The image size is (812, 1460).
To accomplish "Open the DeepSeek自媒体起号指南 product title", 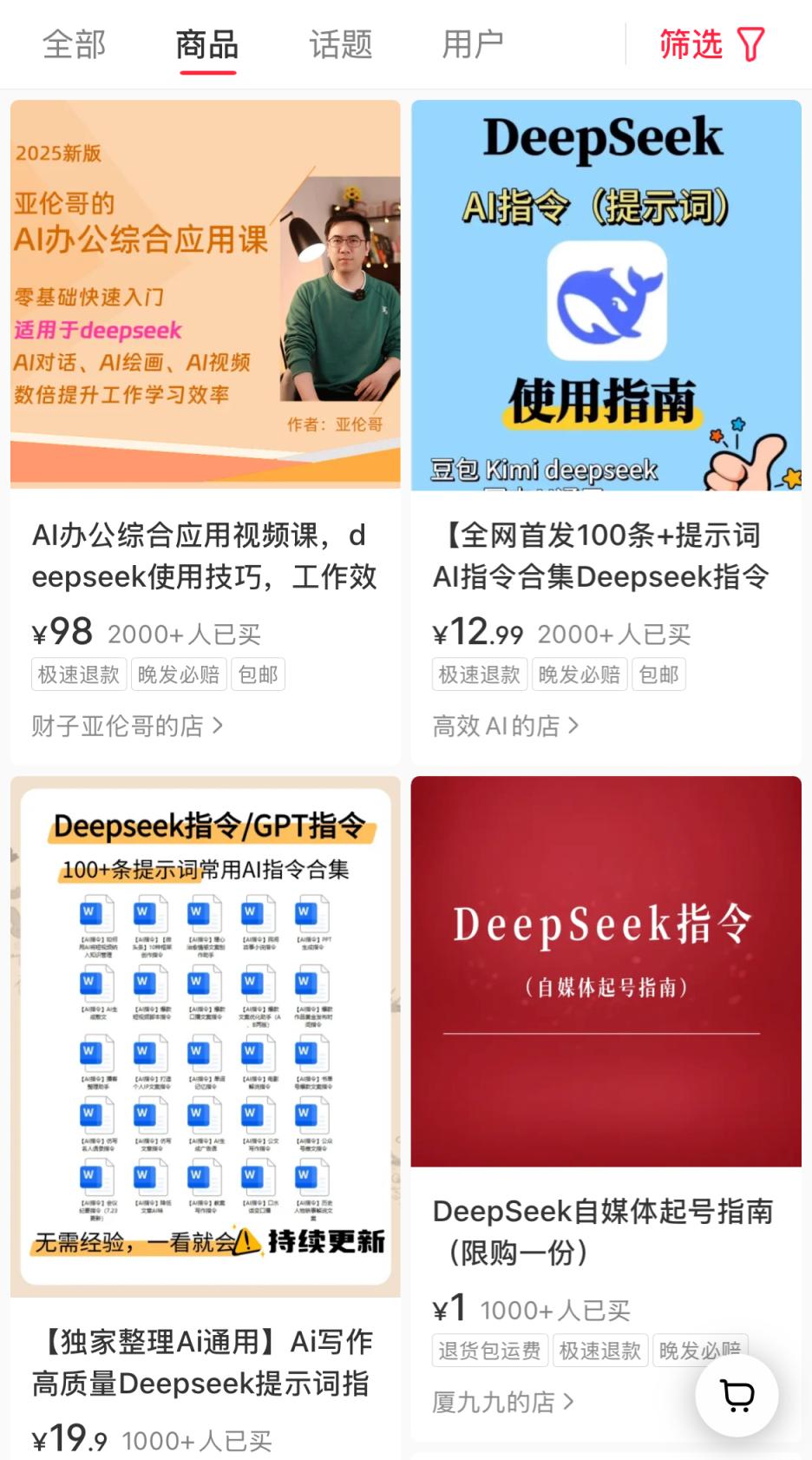I will point(605,1233).
